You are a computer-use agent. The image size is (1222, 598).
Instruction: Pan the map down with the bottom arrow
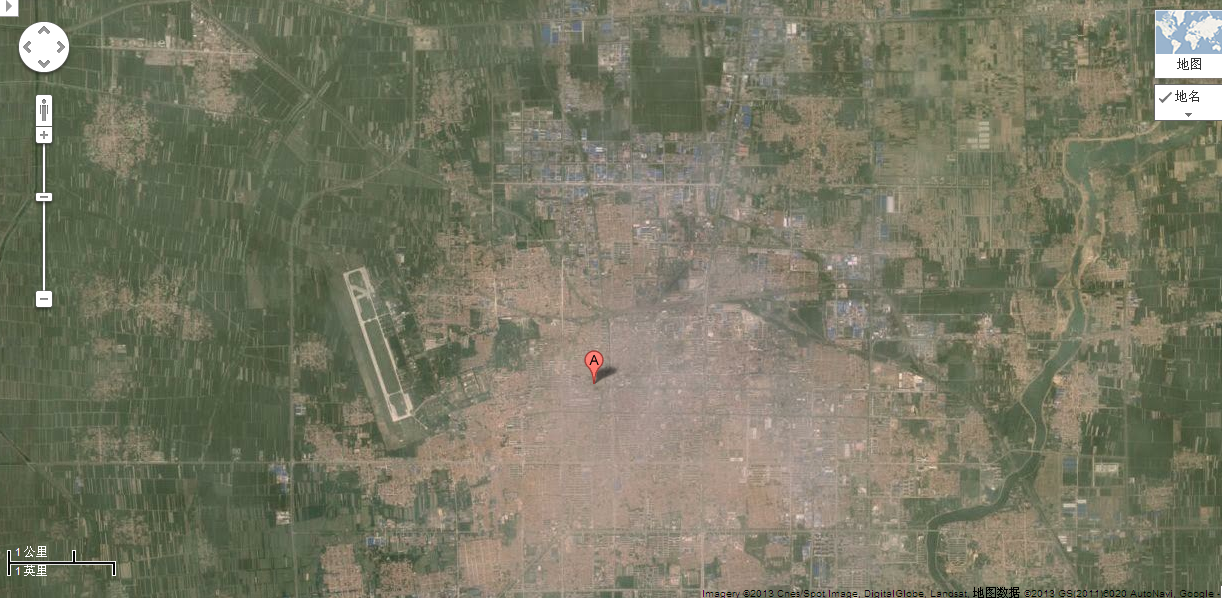pos(44,63)
